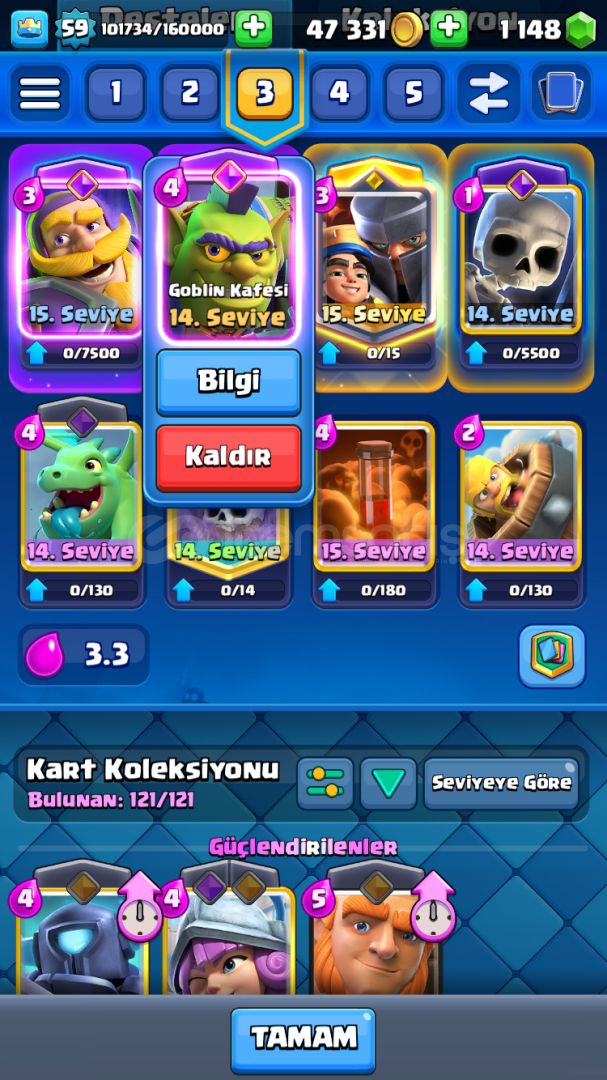Tap the green triangle sort direction button
This screenshot has height=1080, width=607.
coord(388,783)
